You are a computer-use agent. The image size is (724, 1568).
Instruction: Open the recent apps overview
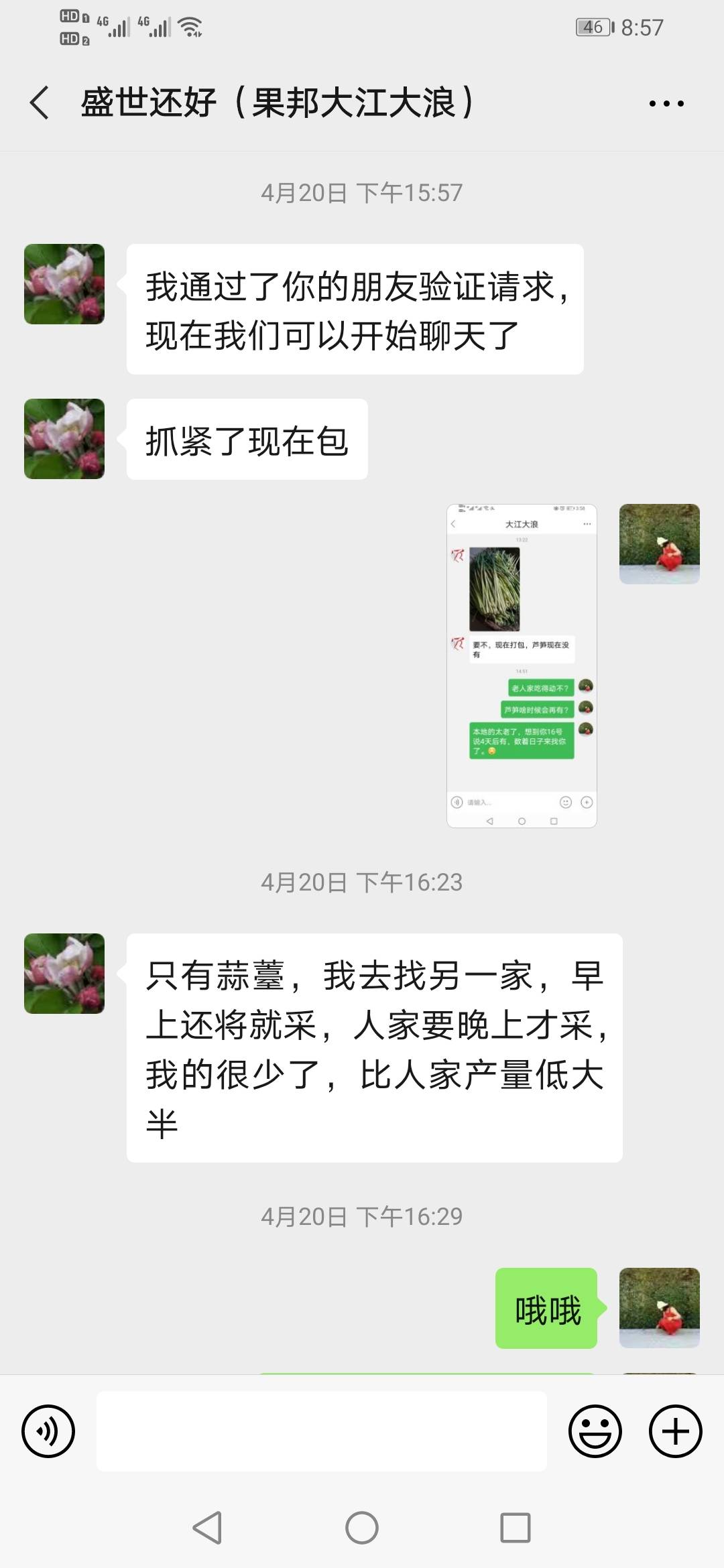(x=516, y=1528)
